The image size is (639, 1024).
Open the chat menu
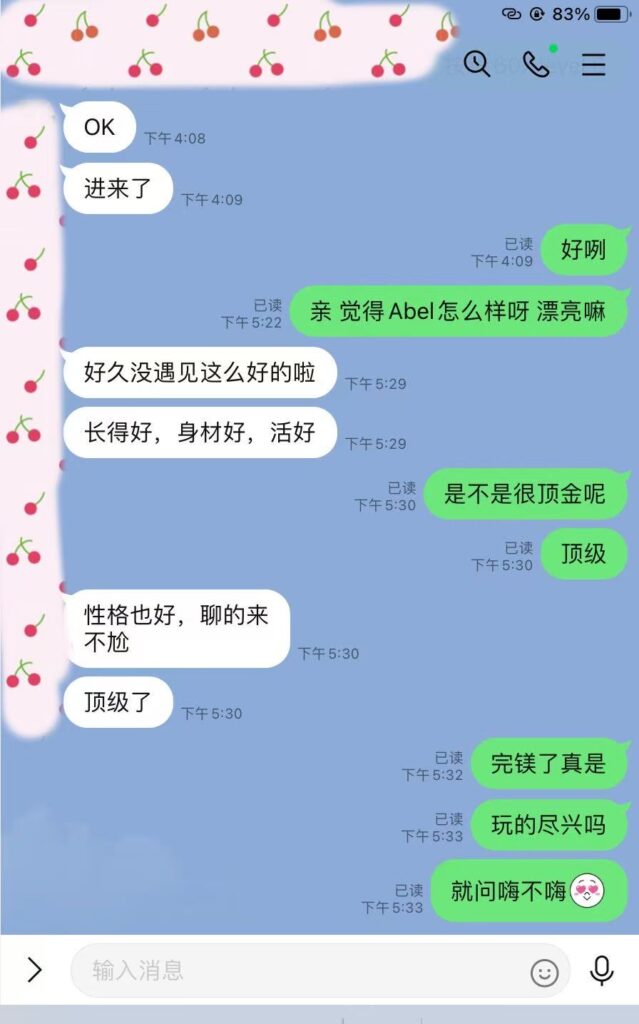[594, 65]
